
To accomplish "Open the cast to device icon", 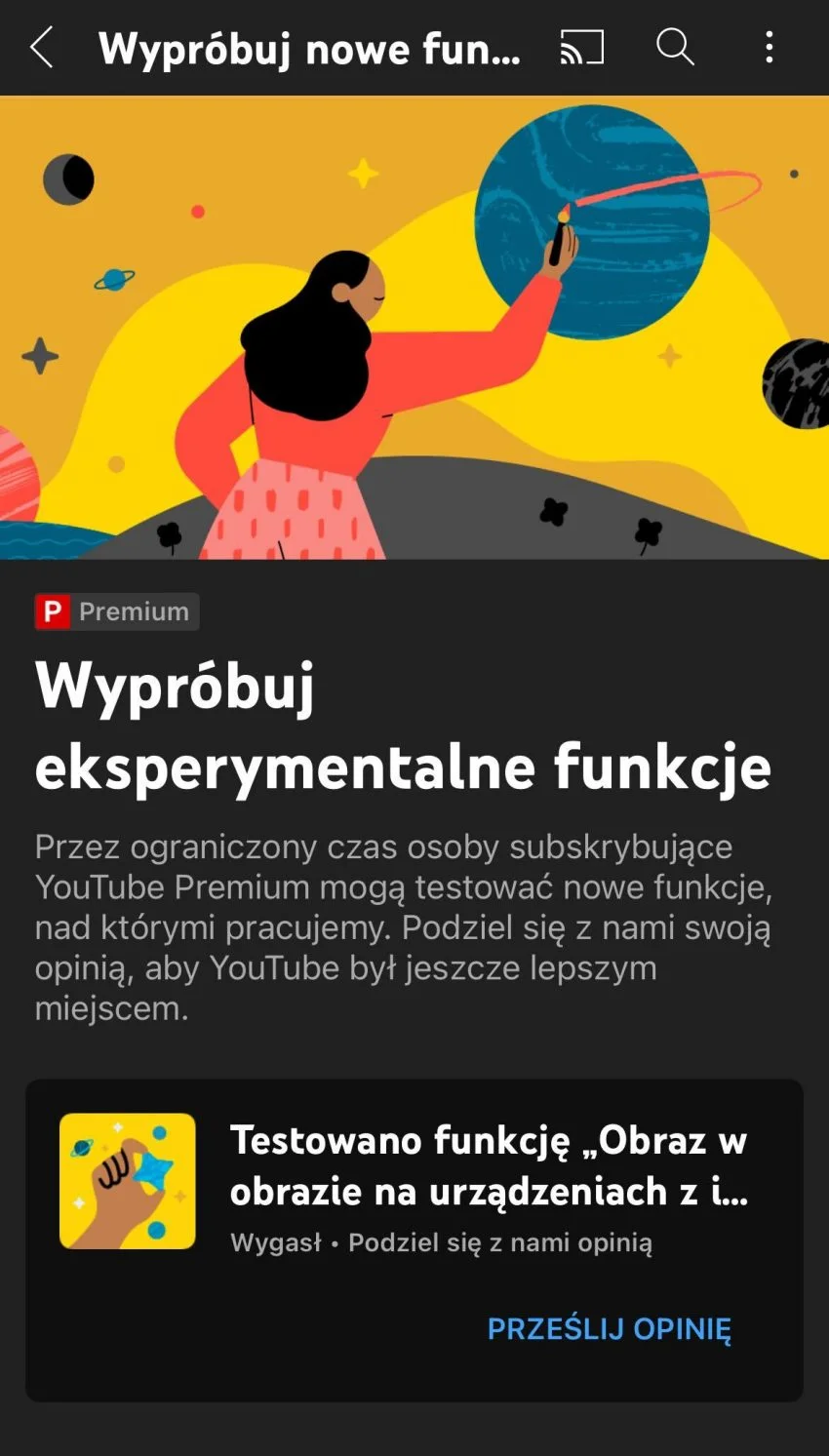I will click(x=581, y=47).
